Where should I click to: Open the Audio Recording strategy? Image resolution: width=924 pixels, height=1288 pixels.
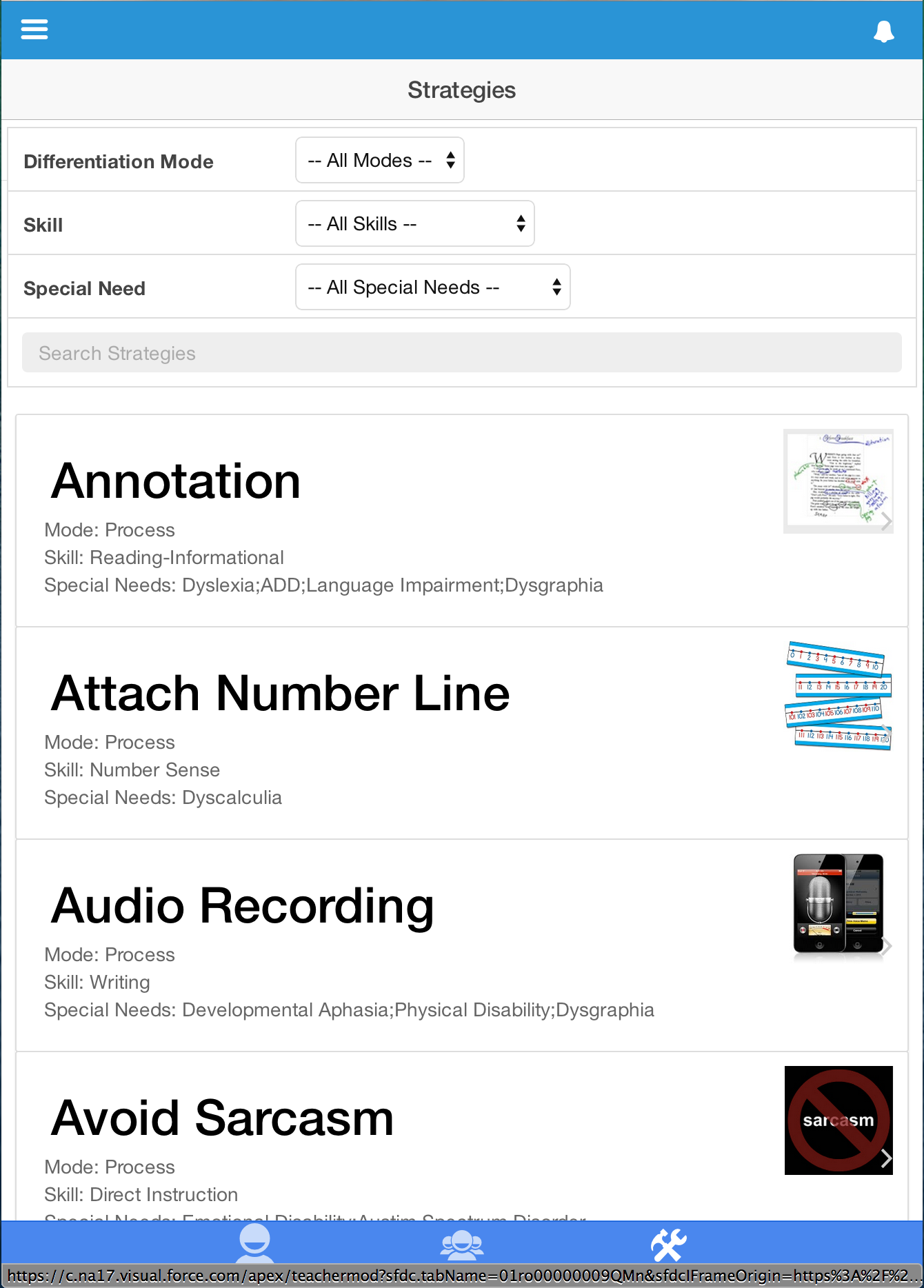click(461, 945)
